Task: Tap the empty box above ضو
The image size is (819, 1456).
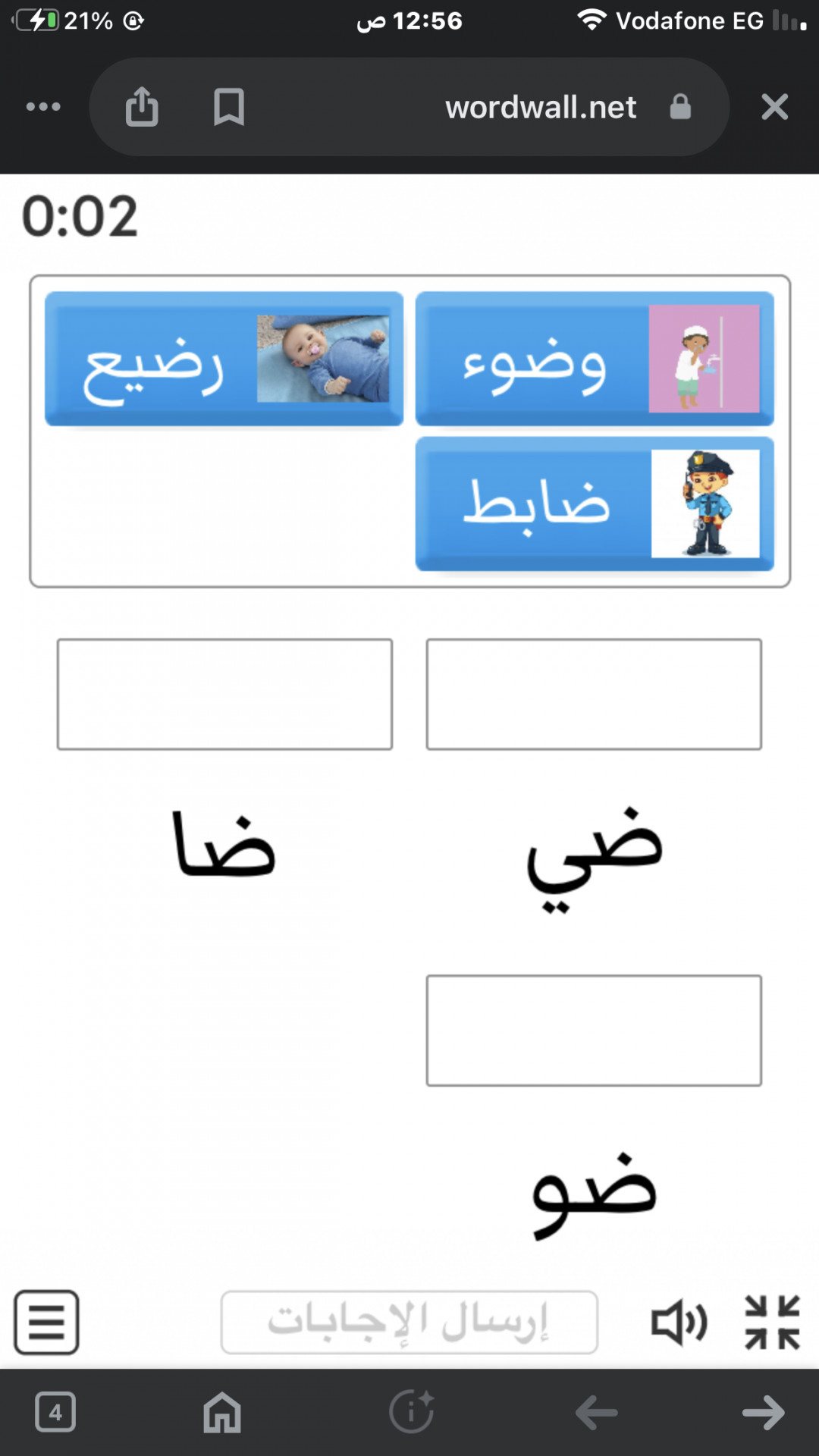Action: [x=594, y=1031]
